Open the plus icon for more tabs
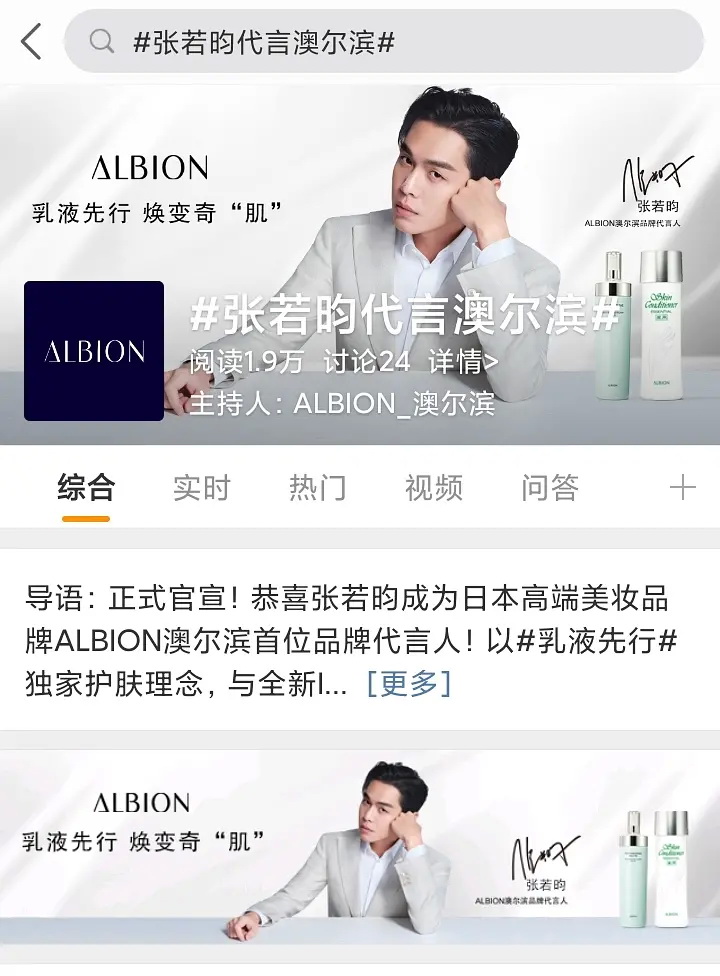720x976 pixels. [x=682, y=488]
